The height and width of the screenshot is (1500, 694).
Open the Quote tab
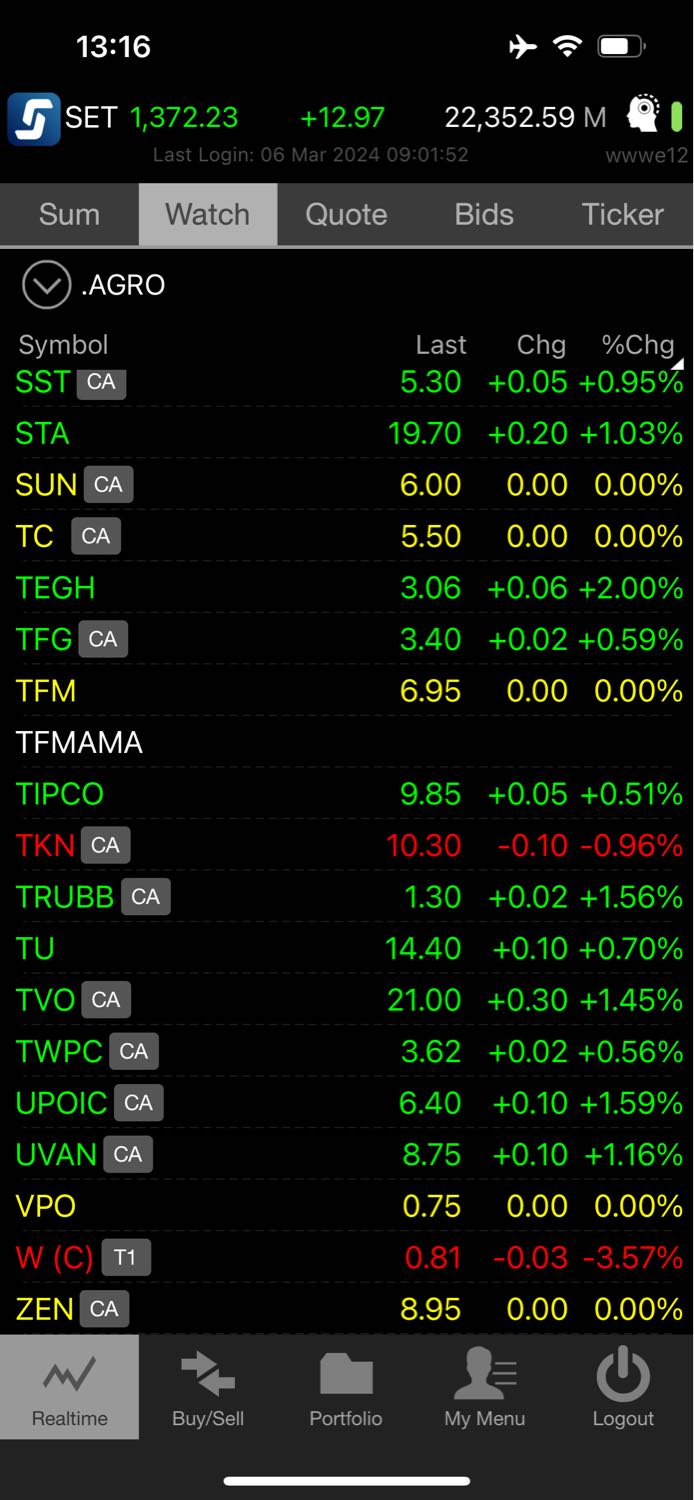[346, 214]
